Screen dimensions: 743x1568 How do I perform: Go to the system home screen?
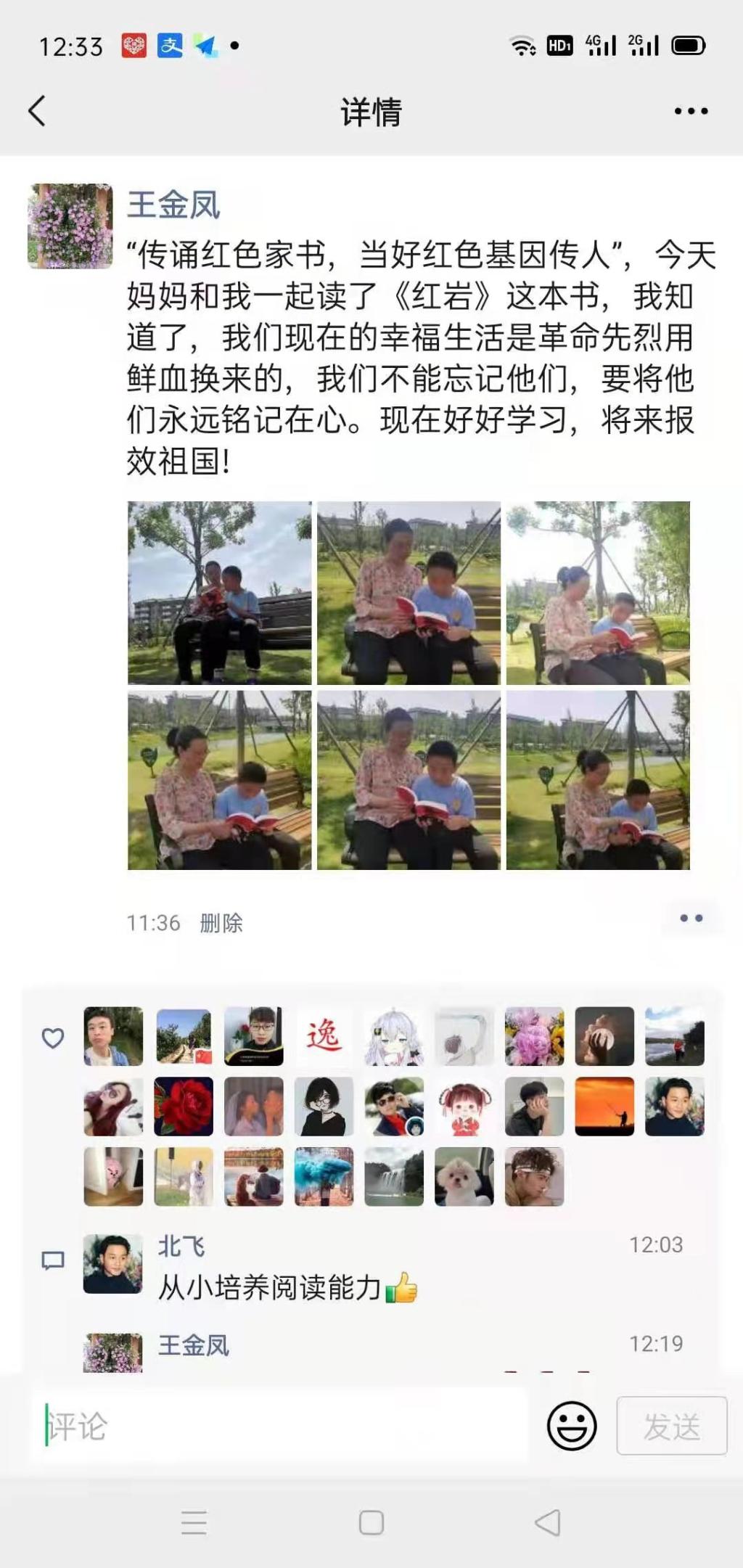pos(371,1522)
